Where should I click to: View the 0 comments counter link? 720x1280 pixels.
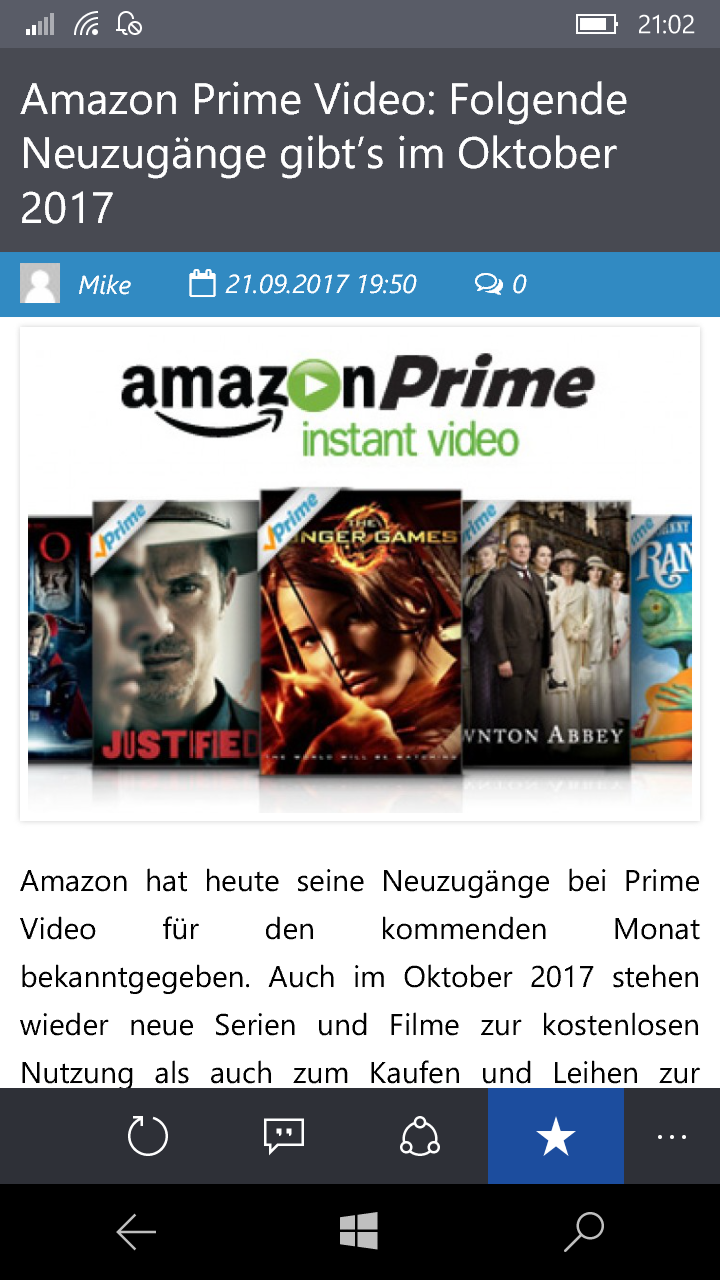pos(500,284)
